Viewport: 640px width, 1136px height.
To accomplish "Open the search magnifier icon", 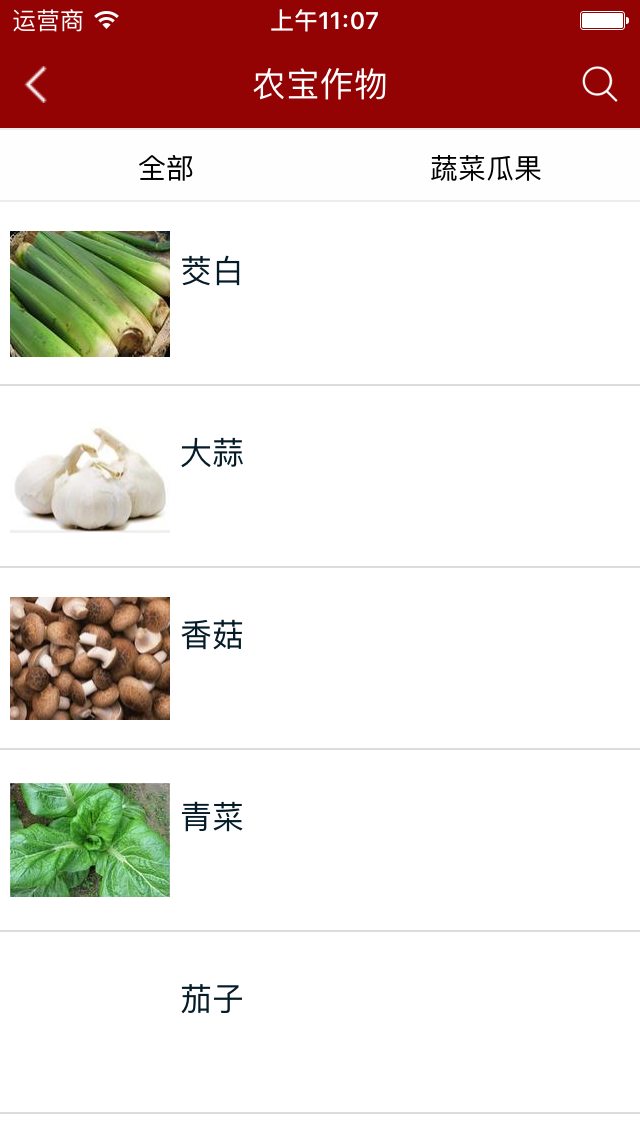I will coord(599,85).
